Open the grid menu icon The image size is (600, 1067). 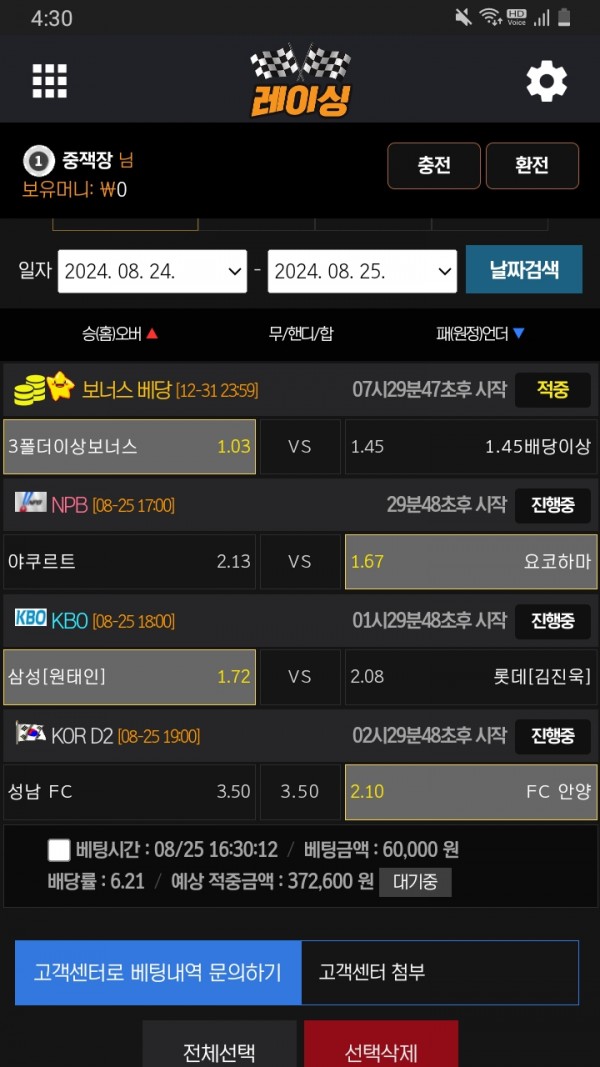[50, 80]
